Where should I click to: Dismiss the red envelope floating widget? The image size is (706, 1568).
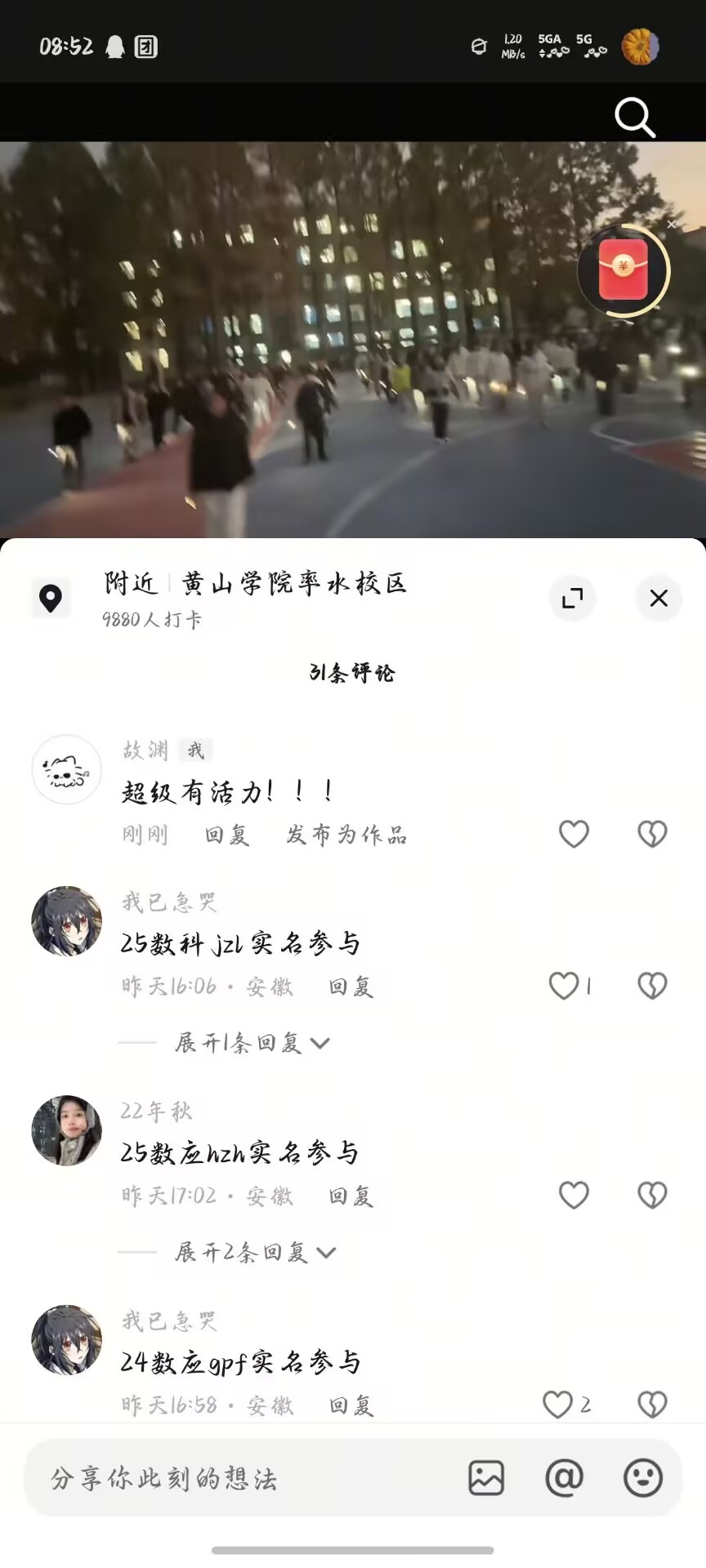(x=671, y=224)
